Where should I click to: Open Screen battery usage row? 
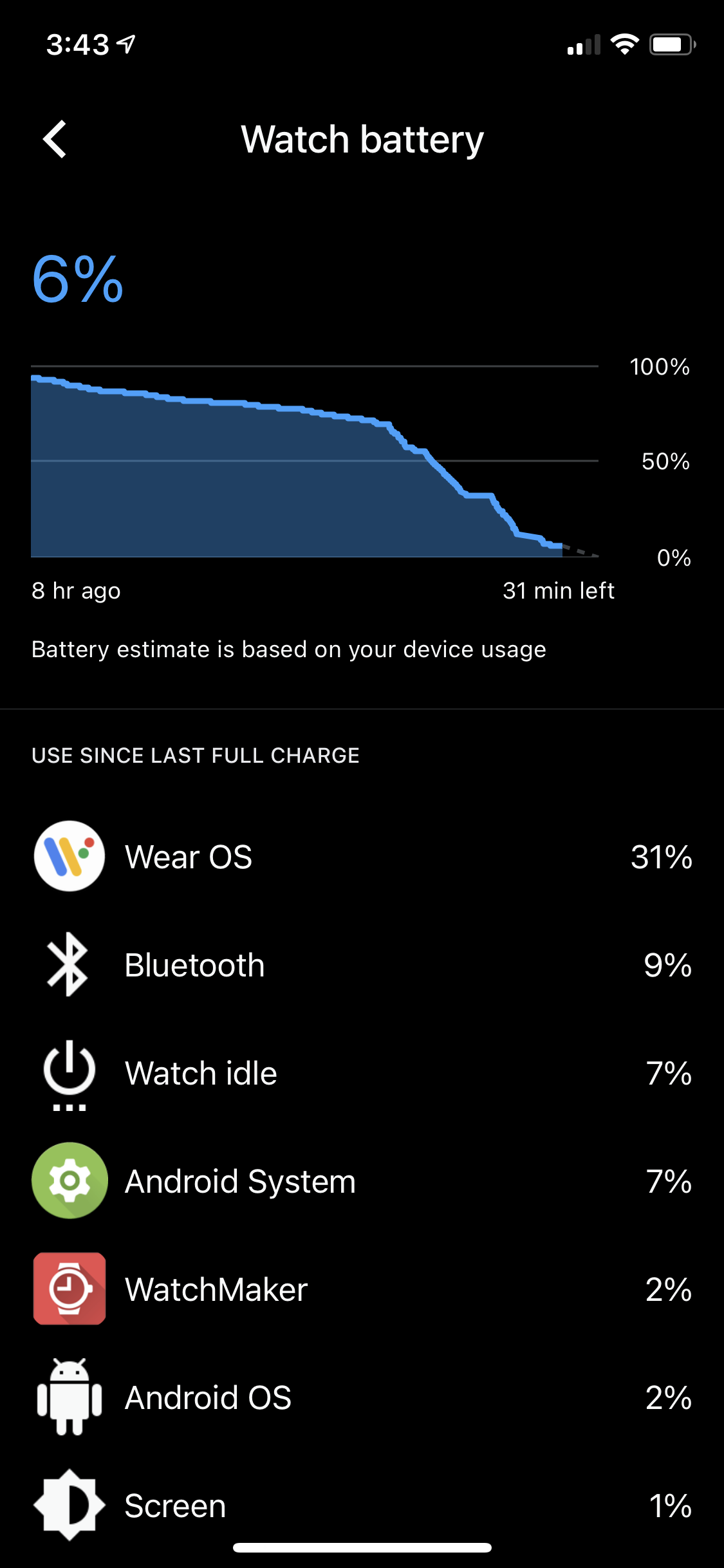pyautogui.click(x=362, y=1506)
